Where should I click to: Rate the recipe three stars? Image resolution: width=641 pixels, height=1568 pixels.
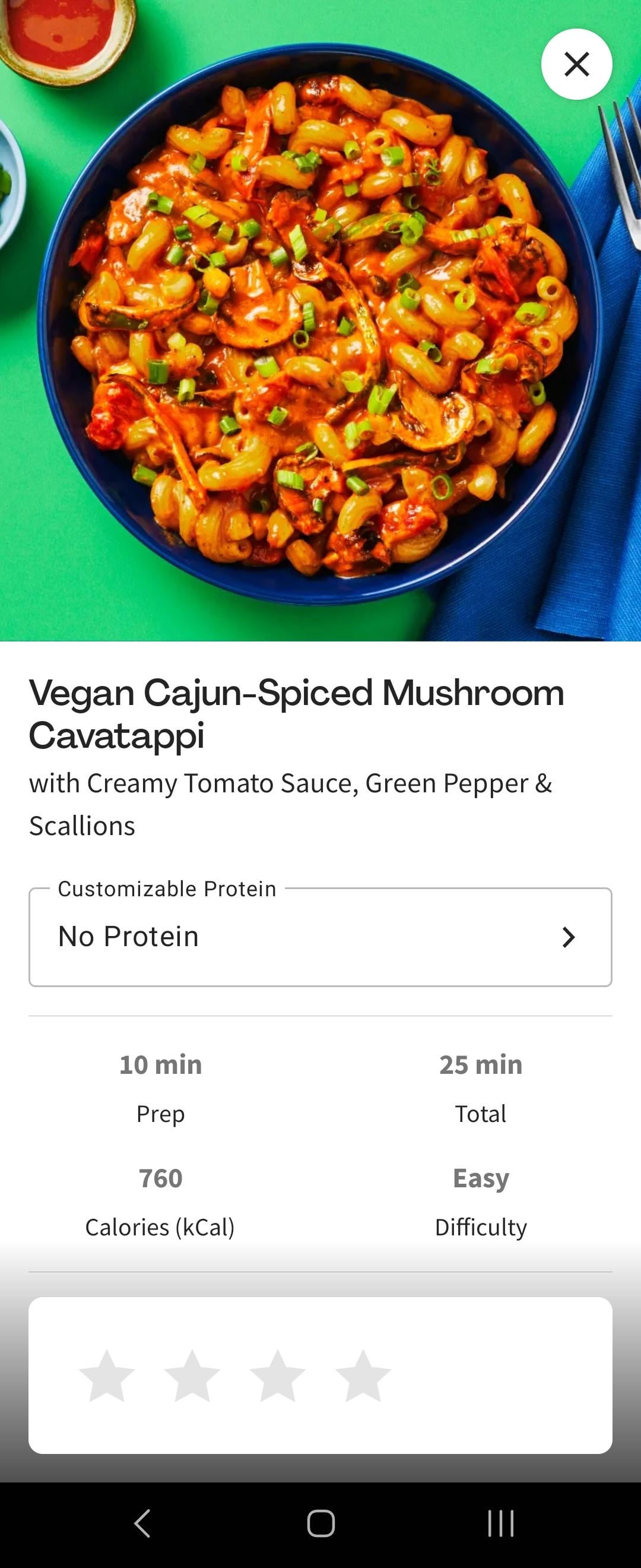point(277,1376)
